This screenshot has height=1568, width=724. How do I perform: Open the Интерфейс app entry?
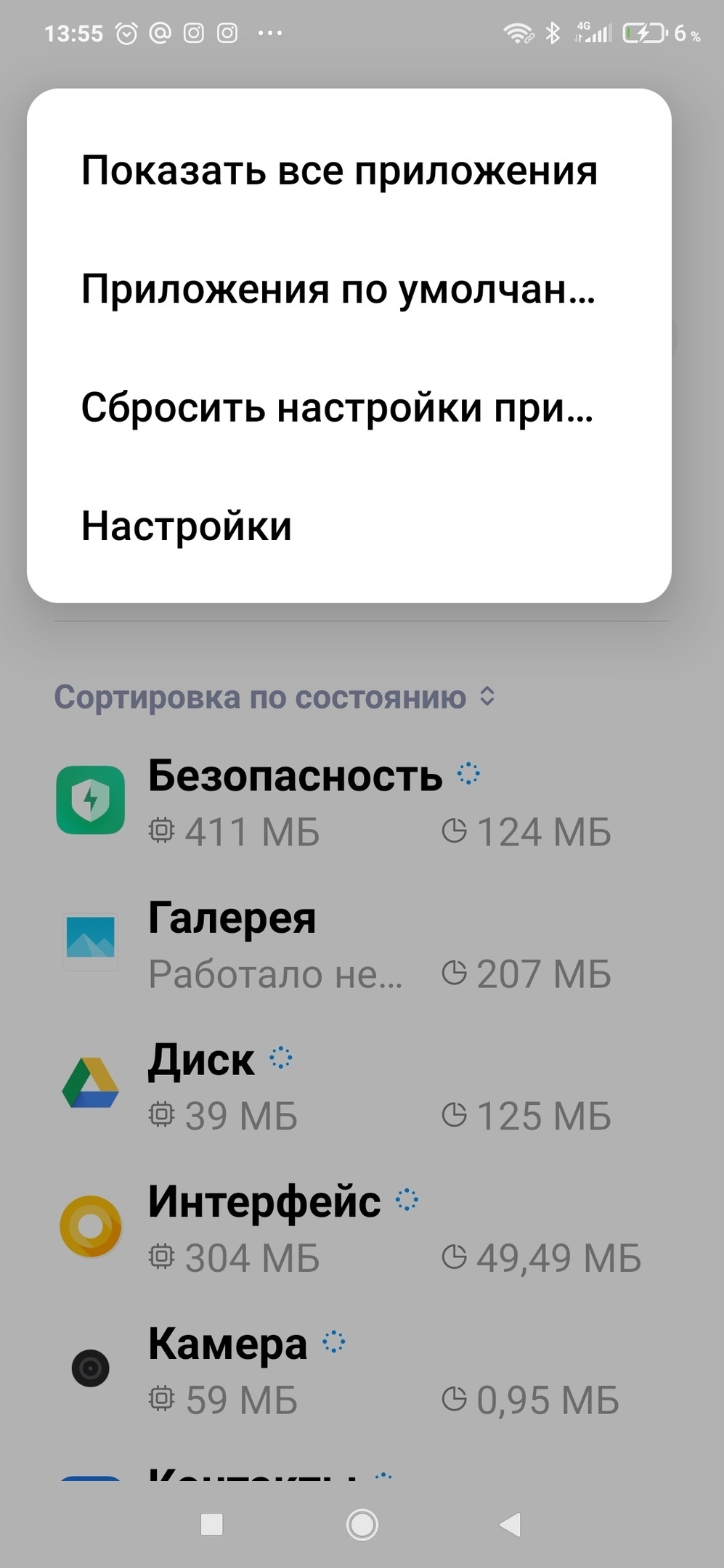coord(349,1228)
